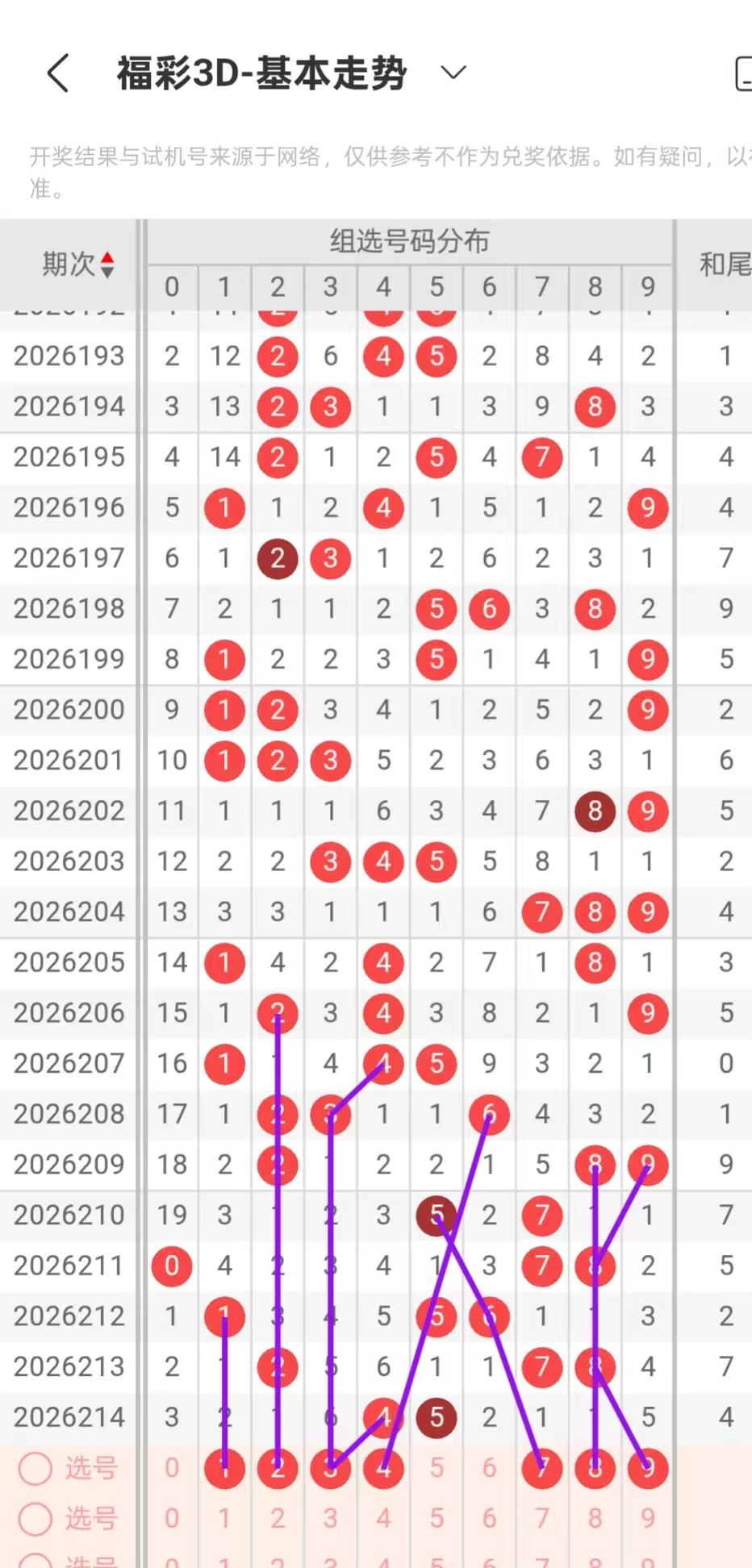The image size is (752, 1568).
Task: Pick number 9 in the second 选号 row
Action: [648, 1519]
